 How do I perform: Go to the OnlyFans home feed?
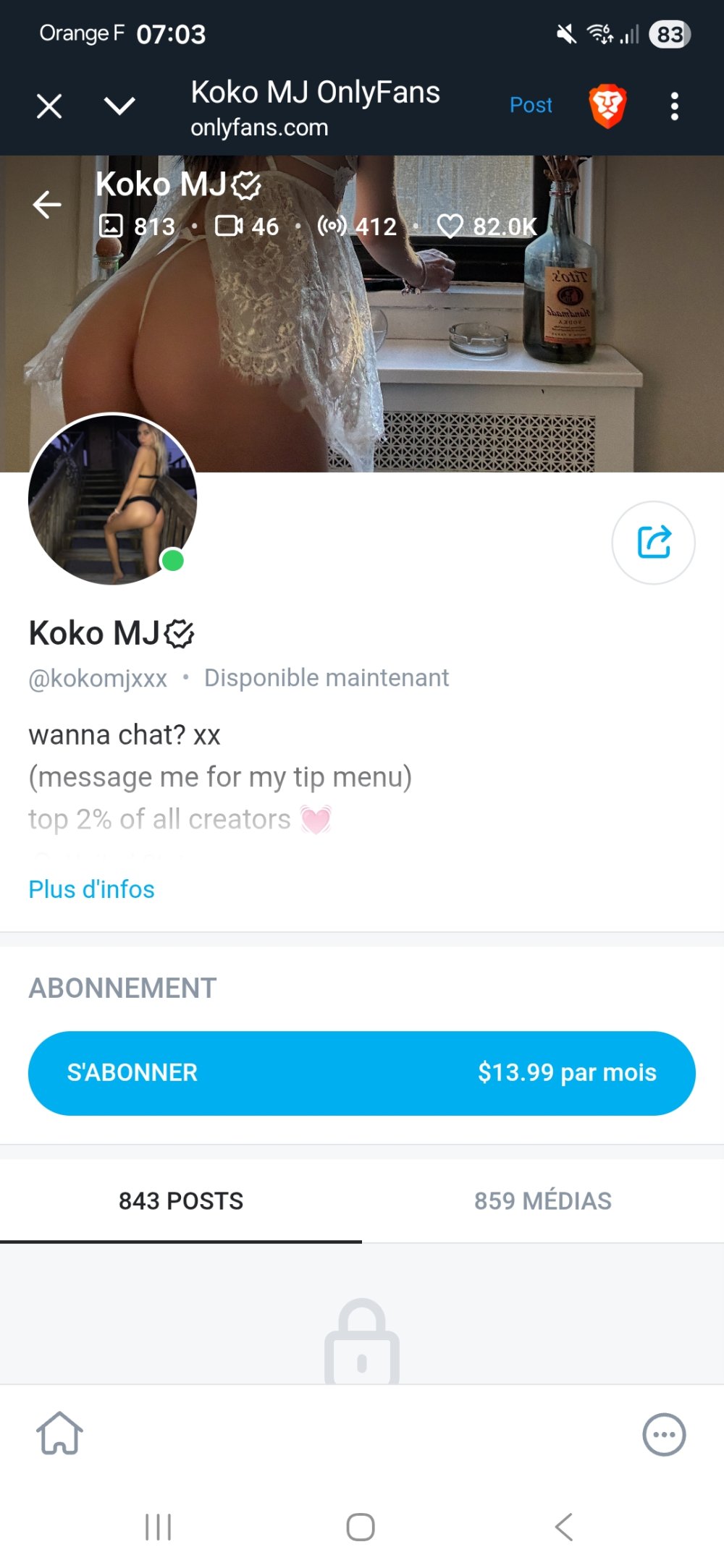pyautogui.click(x=59, y=1433)
